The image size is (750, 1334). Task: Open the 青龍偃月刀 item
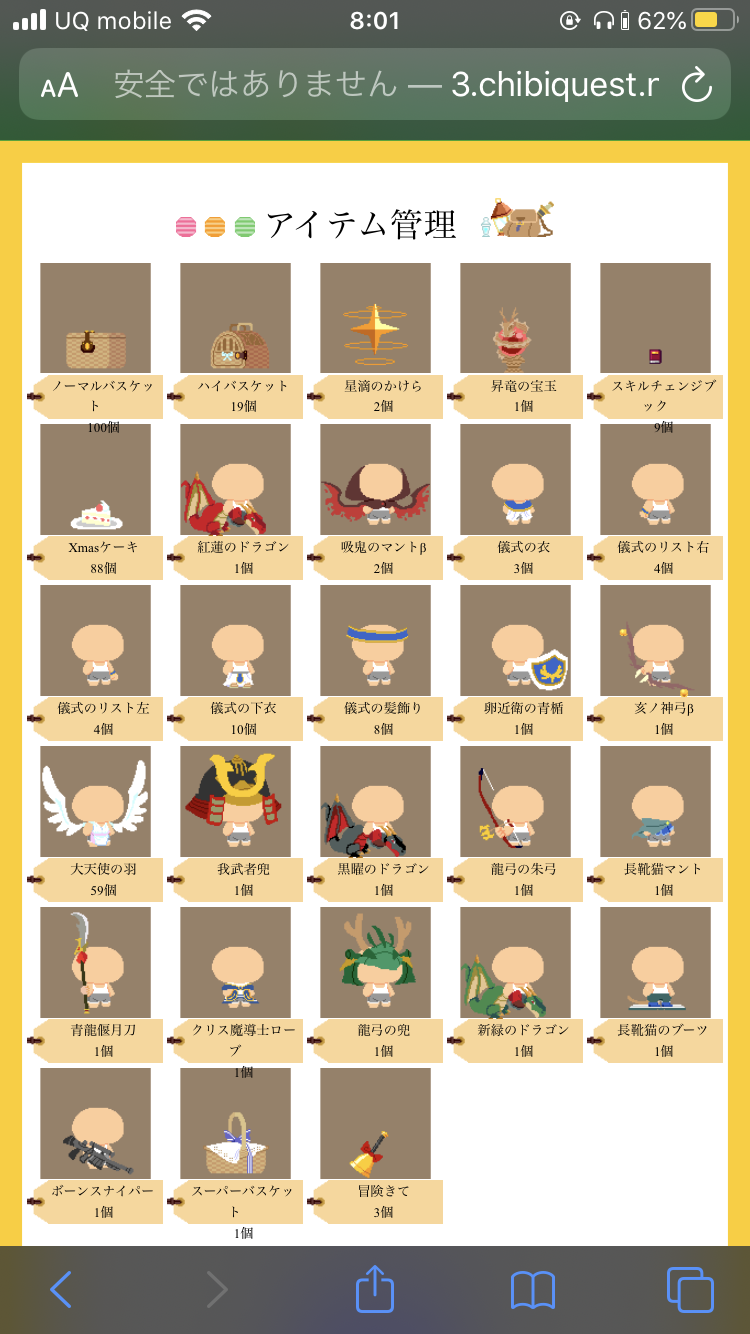(95, 962)
